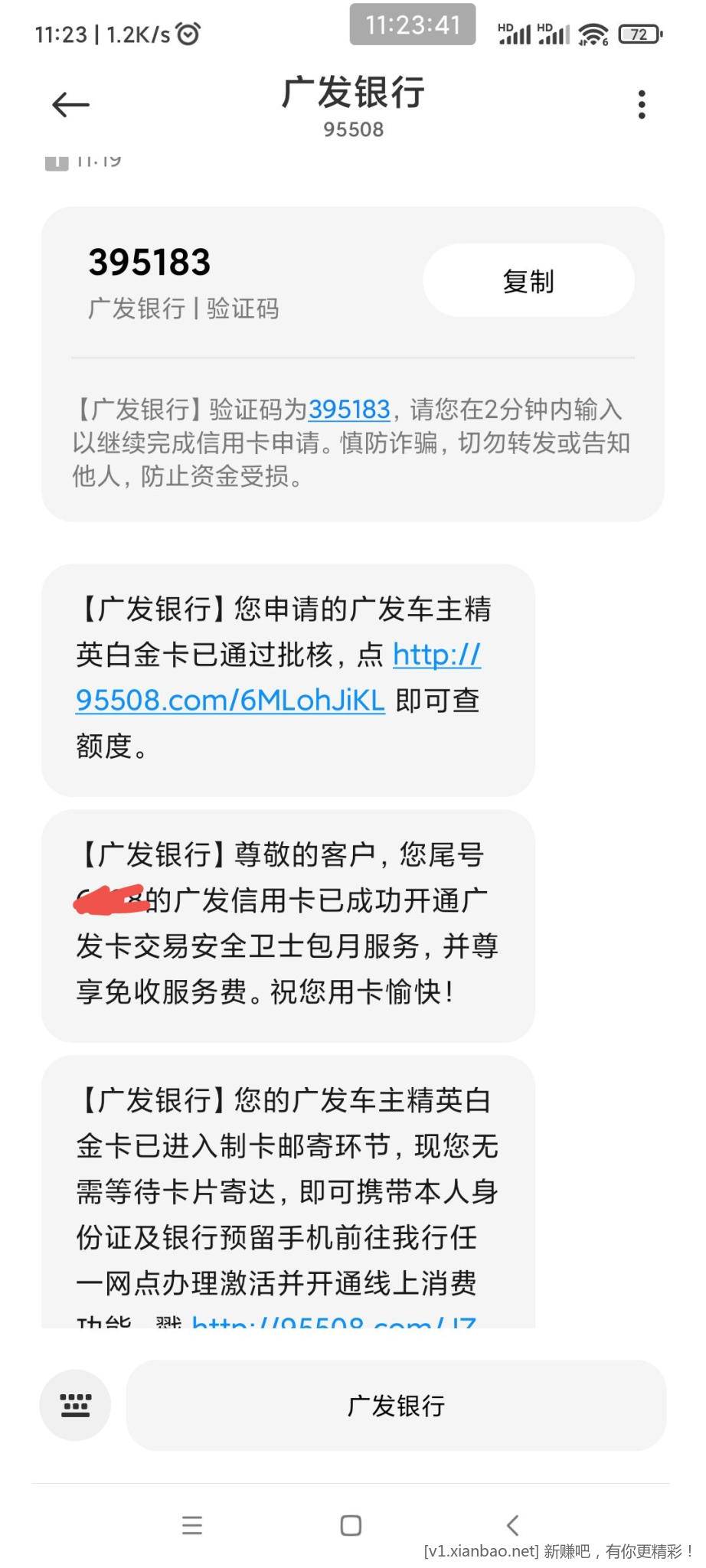Copy the verification code with 复制
The height and width of the screenshot is (1568, 706).
528,281
